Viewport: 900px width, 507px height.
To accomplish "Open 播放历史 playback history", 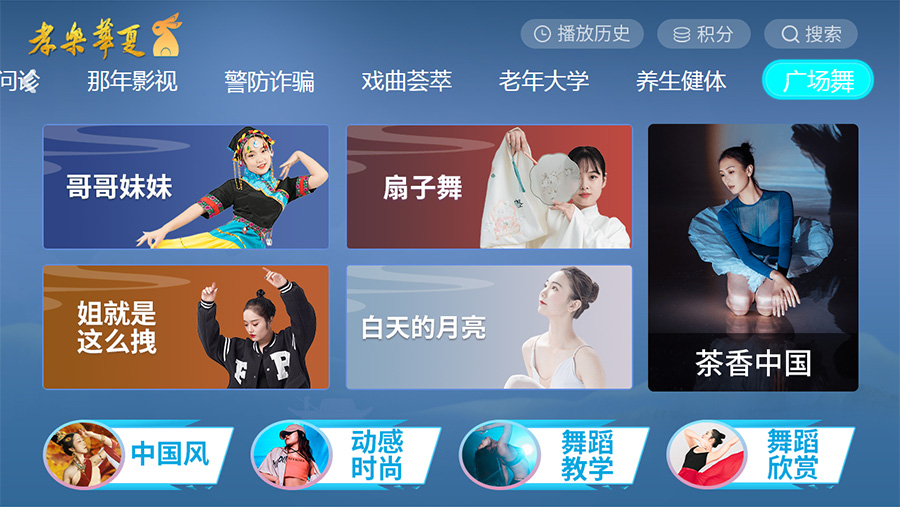I will point(581,34).
